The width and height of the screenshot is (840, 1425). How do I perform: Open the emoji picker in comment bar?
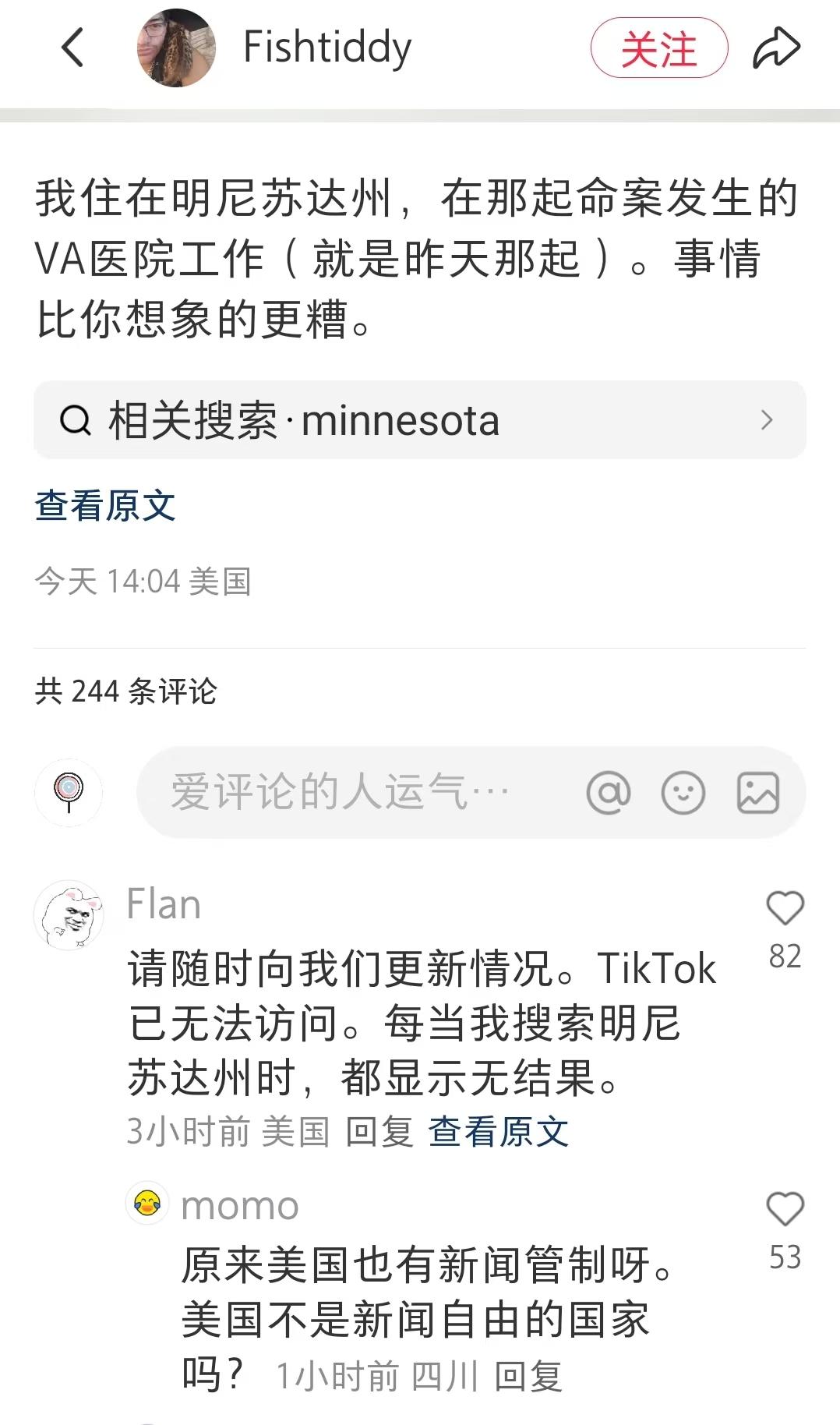click(683, 792)
